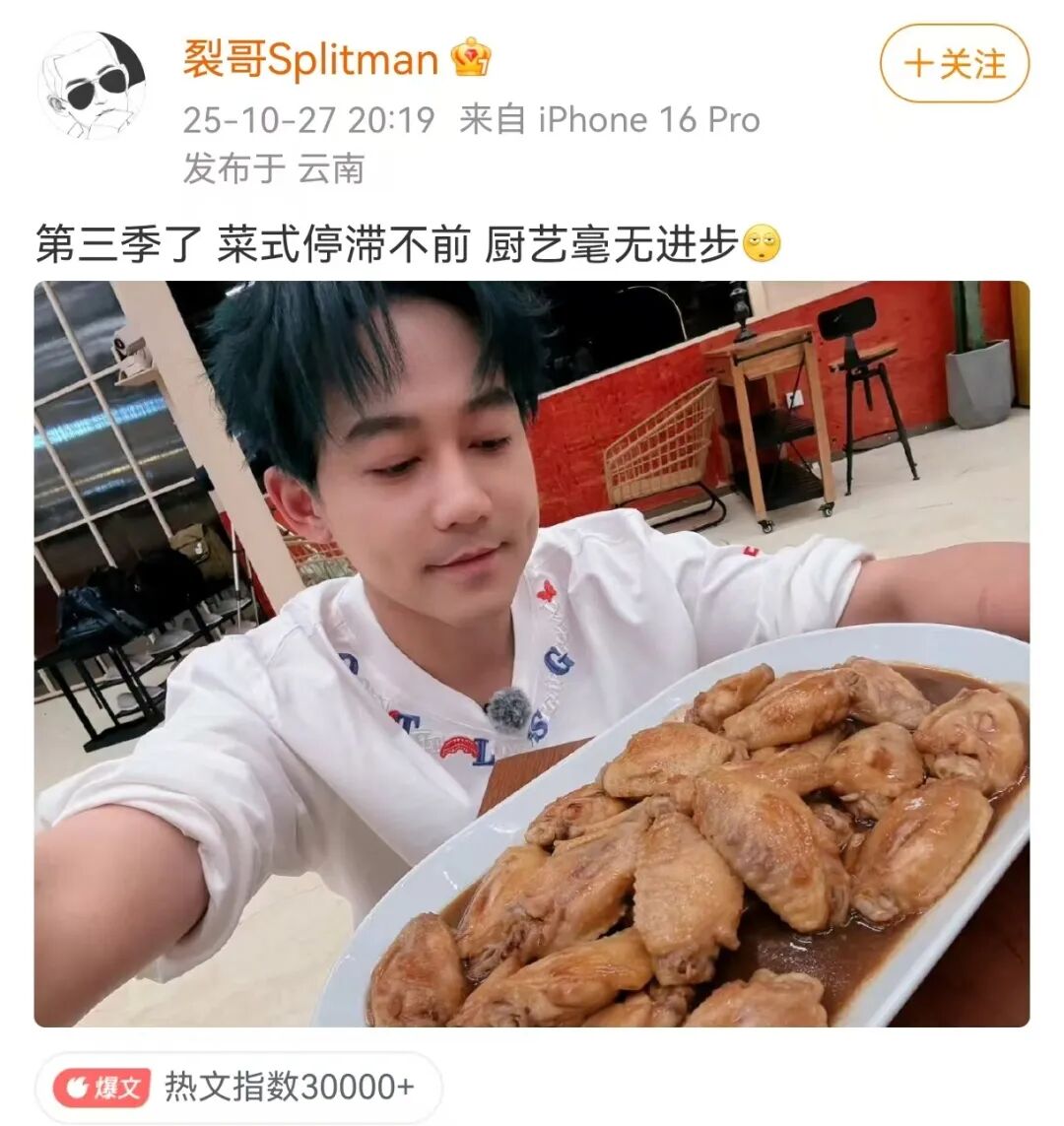Viewport: 1064px width, 1126px height.
Task: Open the 爆文 热文指数30000+ badge
Action: (x=238, y=1088)
